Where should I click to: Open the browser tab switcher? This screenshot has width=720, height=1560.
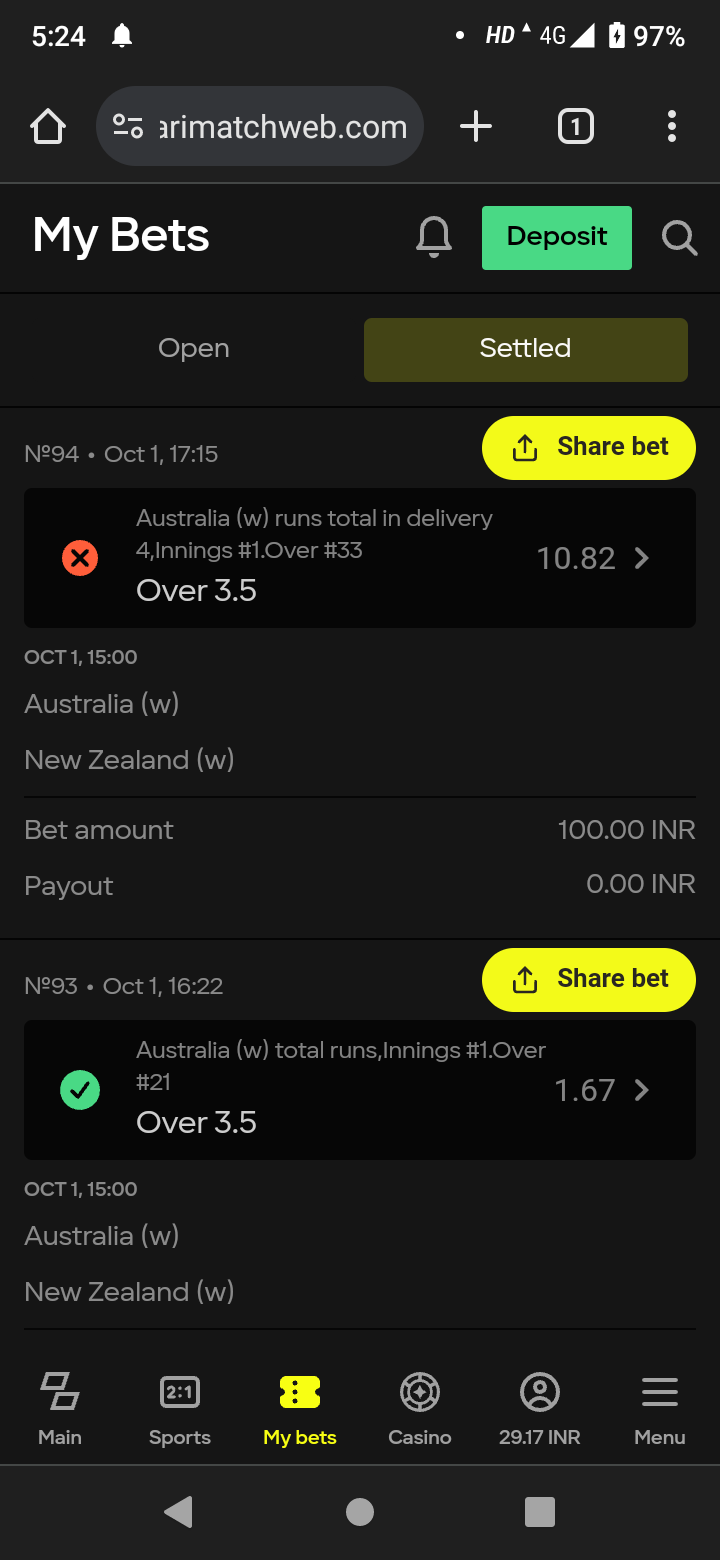[575, 127]
